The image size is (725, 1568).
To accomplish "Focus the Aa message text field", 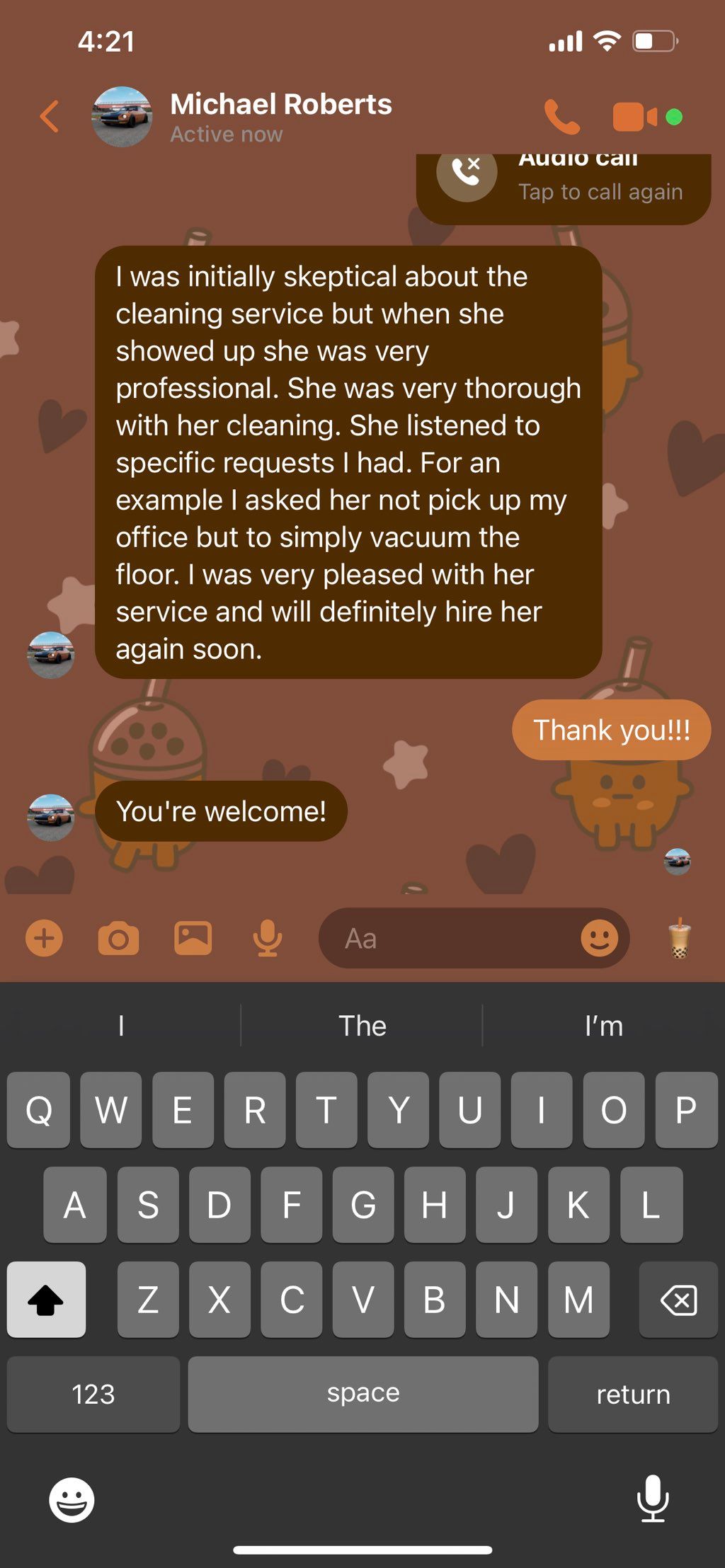I will (453, 939).
